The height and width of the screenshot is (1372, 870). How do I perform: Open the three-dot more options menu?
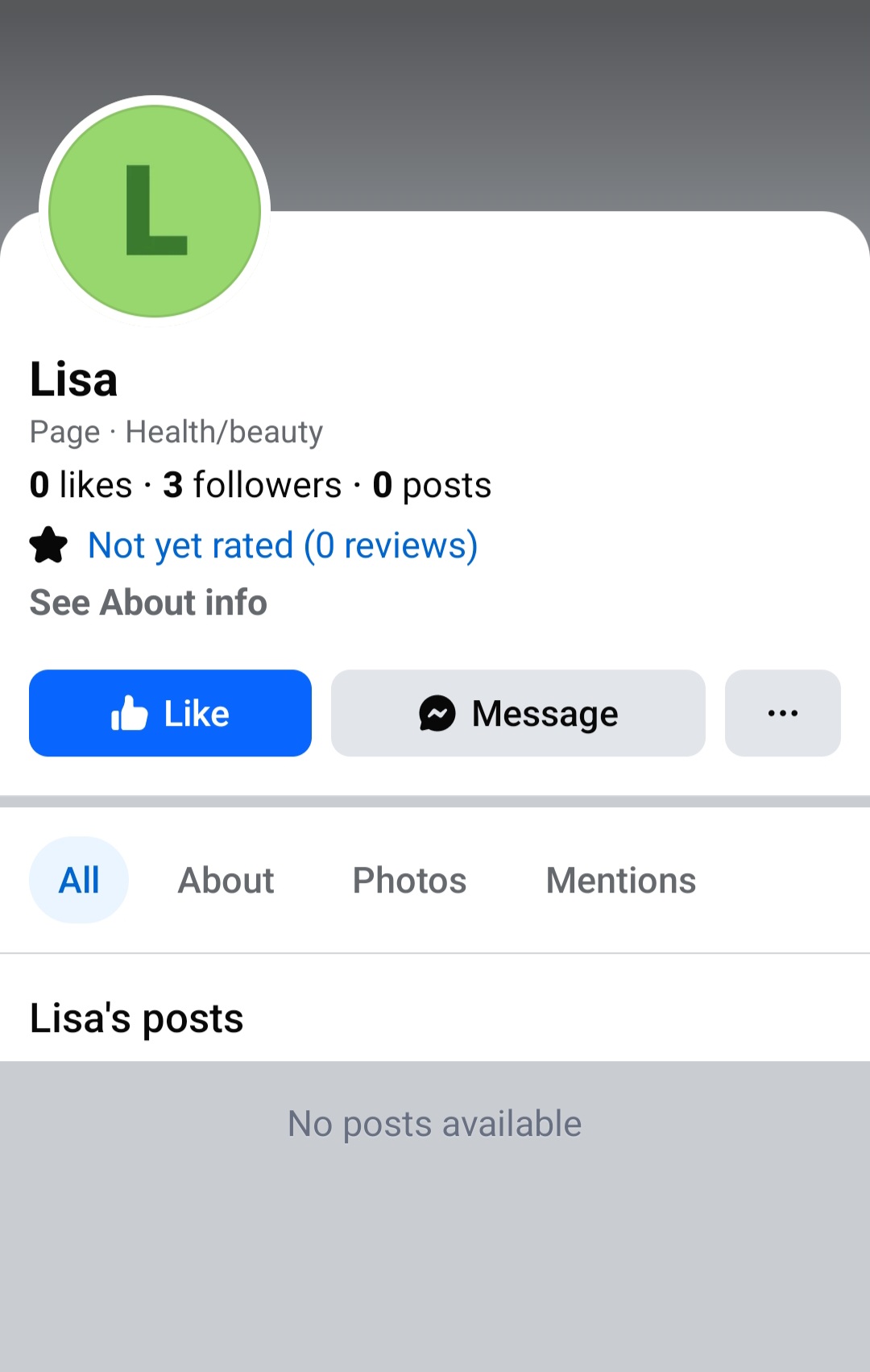(782, 713)
